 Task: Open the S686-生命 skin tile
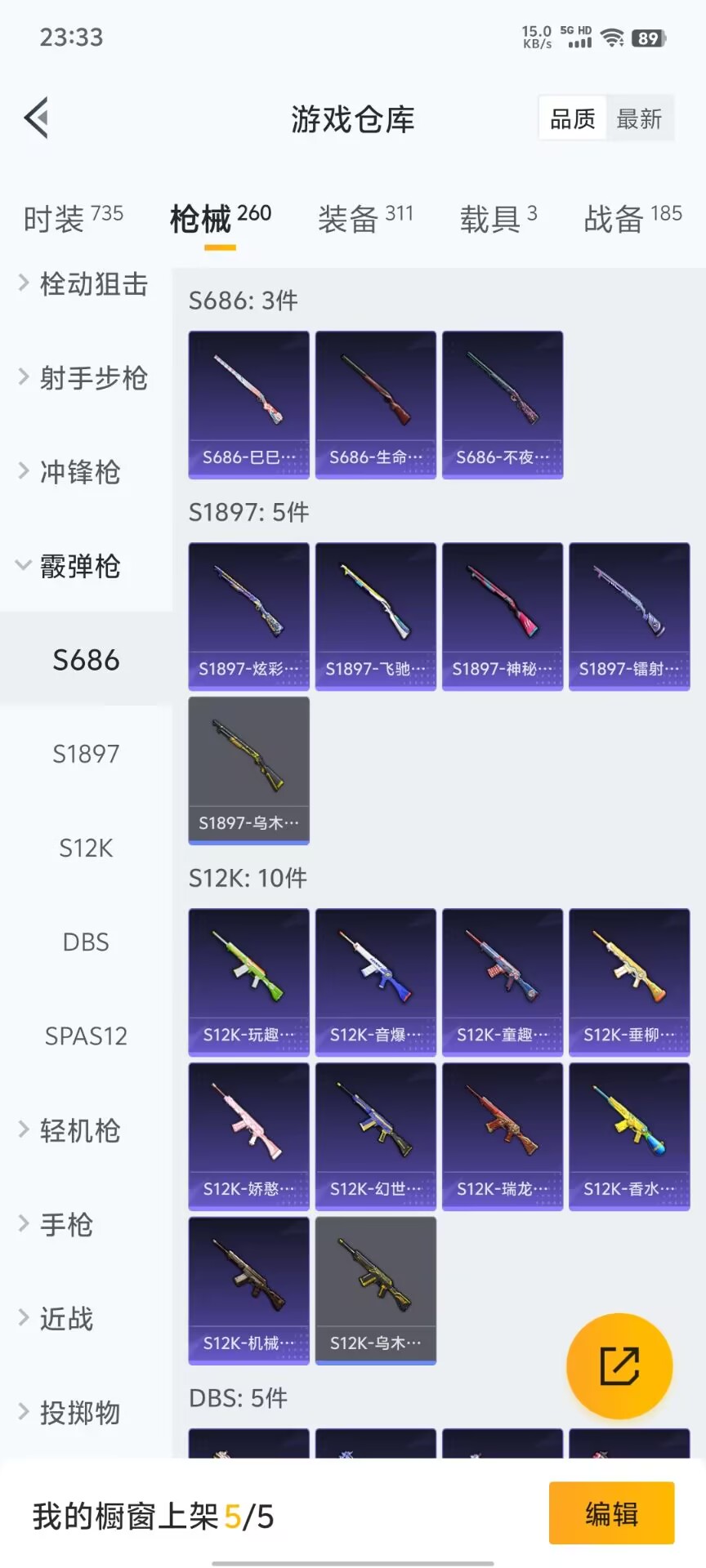point(376,404)
